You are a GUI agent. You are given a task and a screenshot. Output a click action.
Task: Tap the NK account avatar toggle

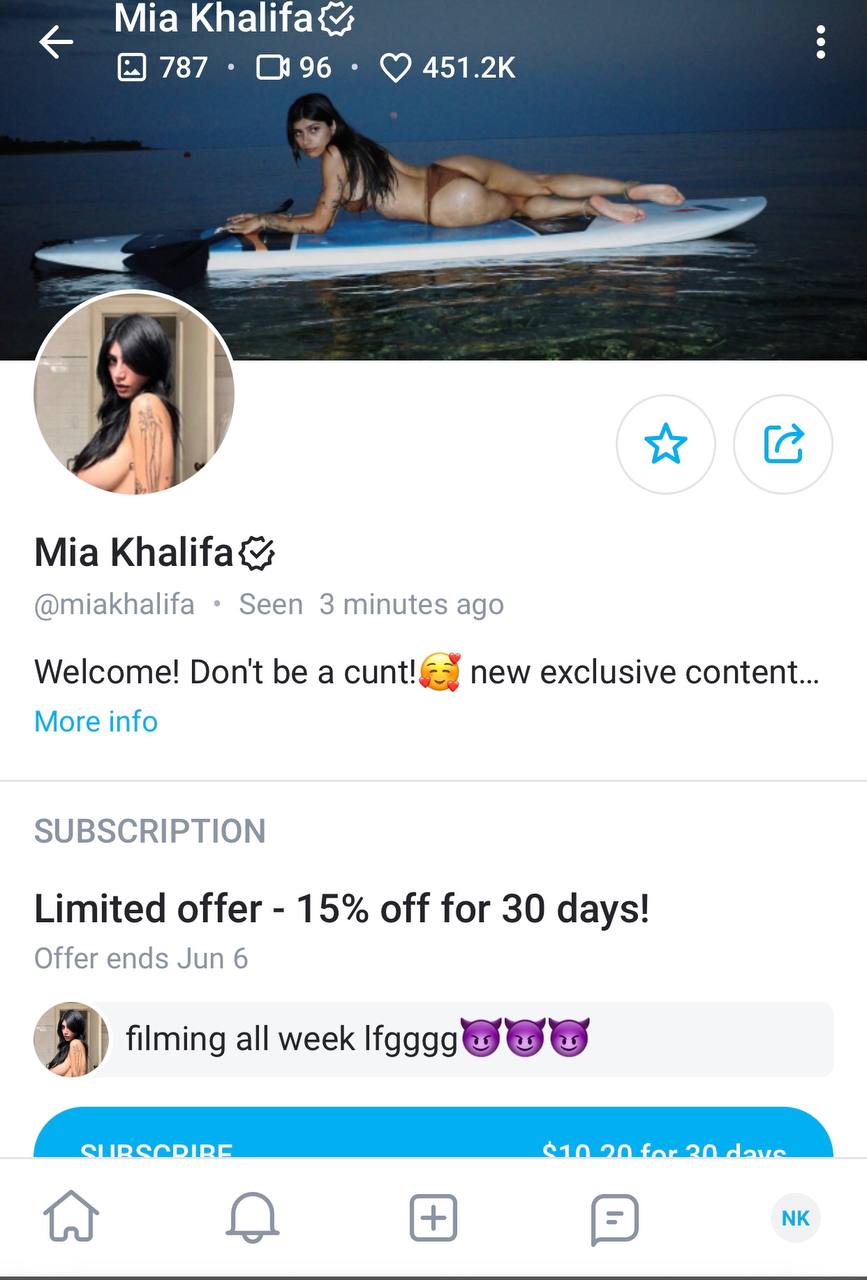click(795, 1218)
